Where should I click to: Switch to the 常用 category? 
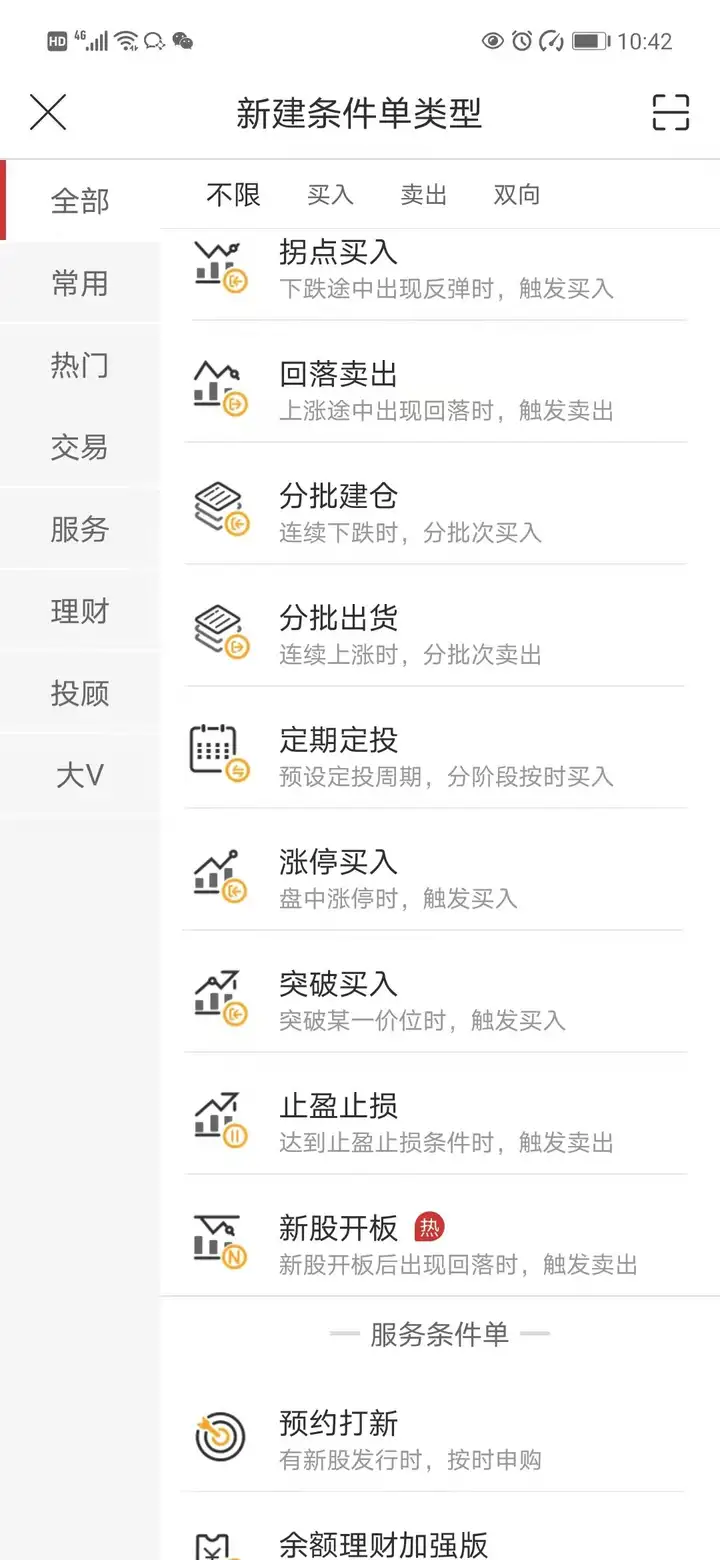point(80,283)
